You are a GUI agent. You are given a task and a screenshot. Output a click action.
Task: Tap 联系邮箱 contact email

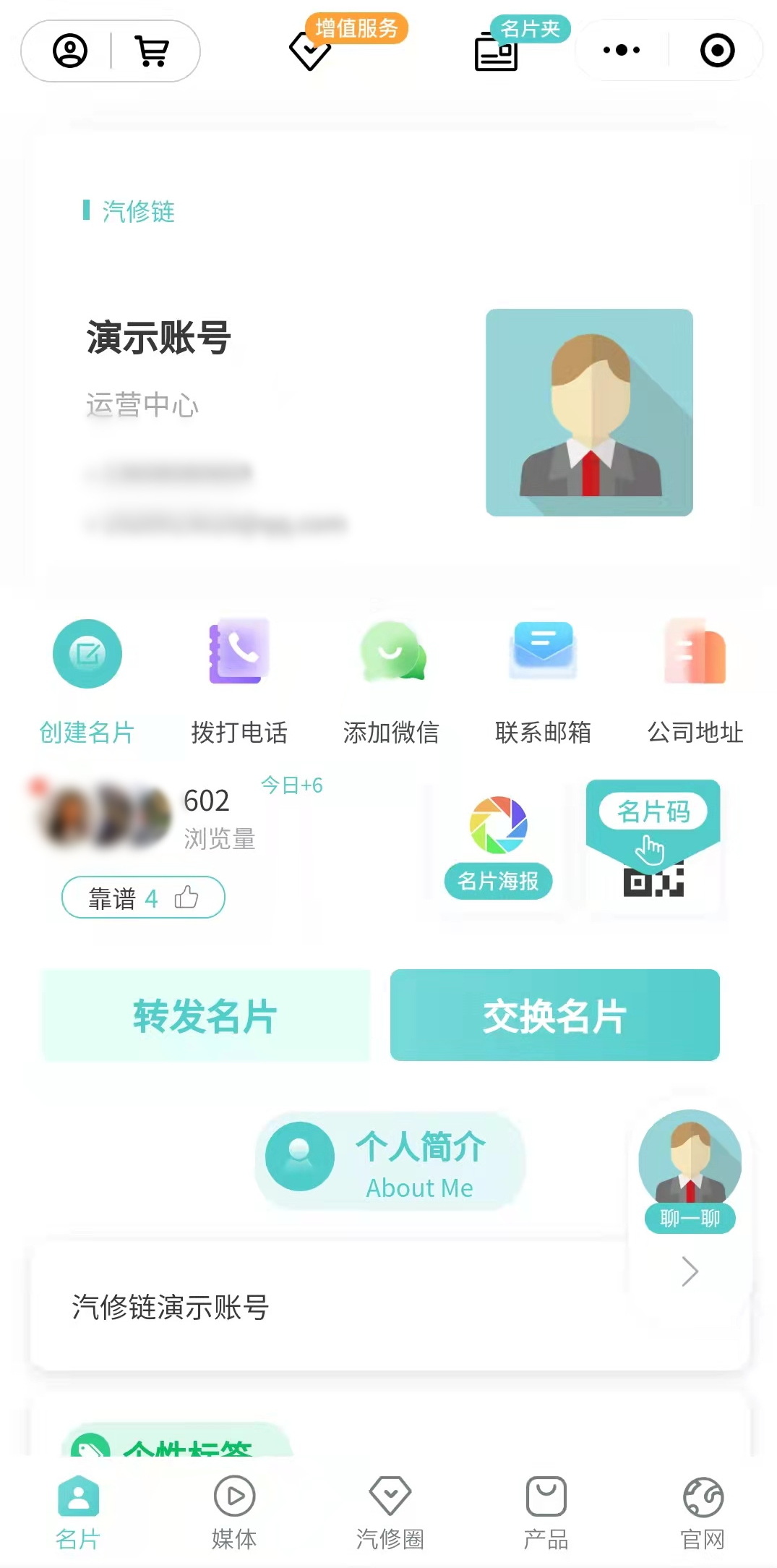543,680
